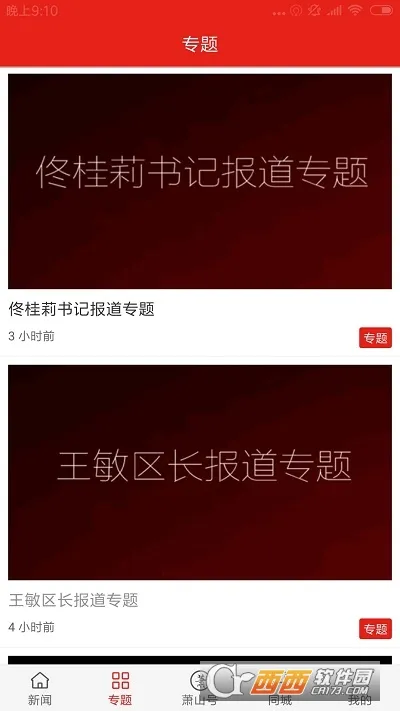400x711 pixels.
Task: Open the 佟桂莉书记报道专题 banner card
Action: click(x=200, y=181)
